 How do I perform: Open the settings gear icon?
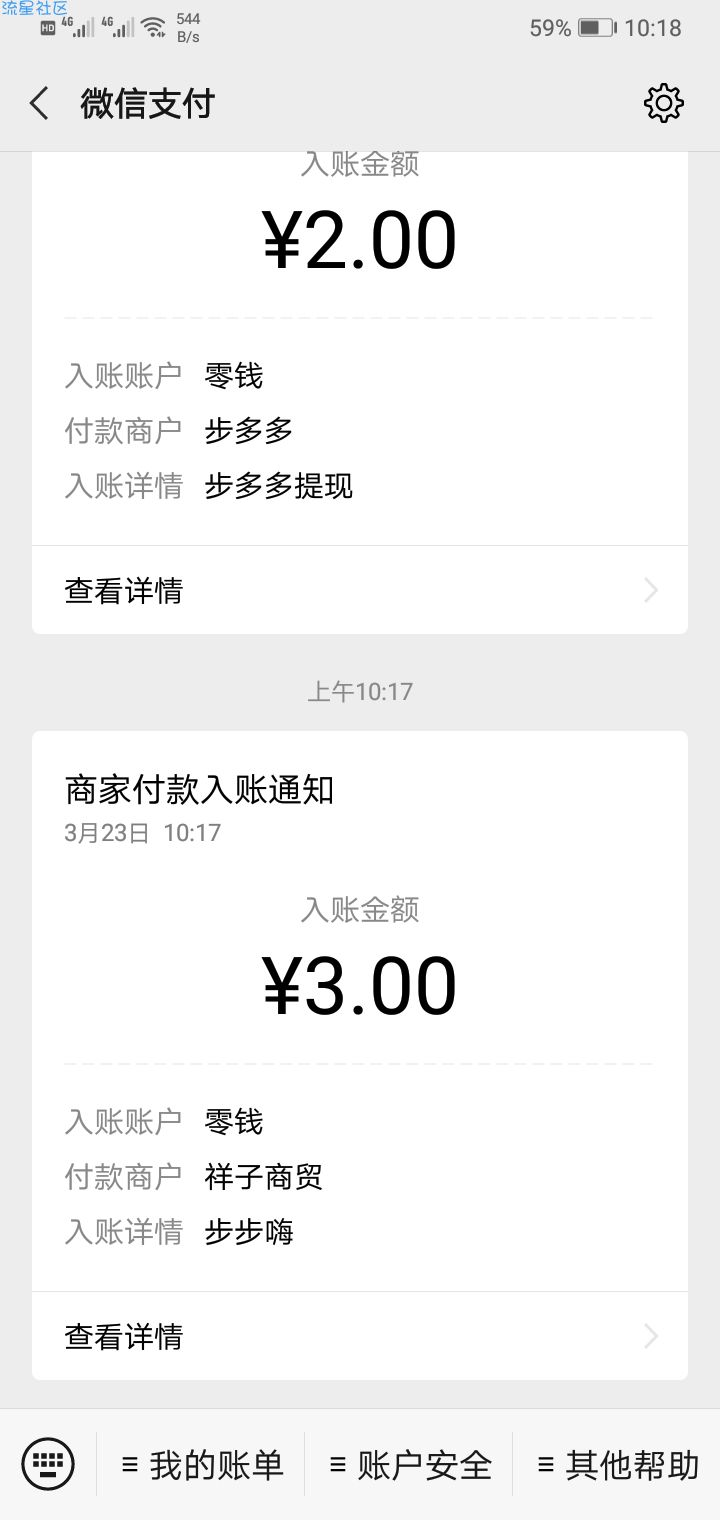click(x=664, y=103)
